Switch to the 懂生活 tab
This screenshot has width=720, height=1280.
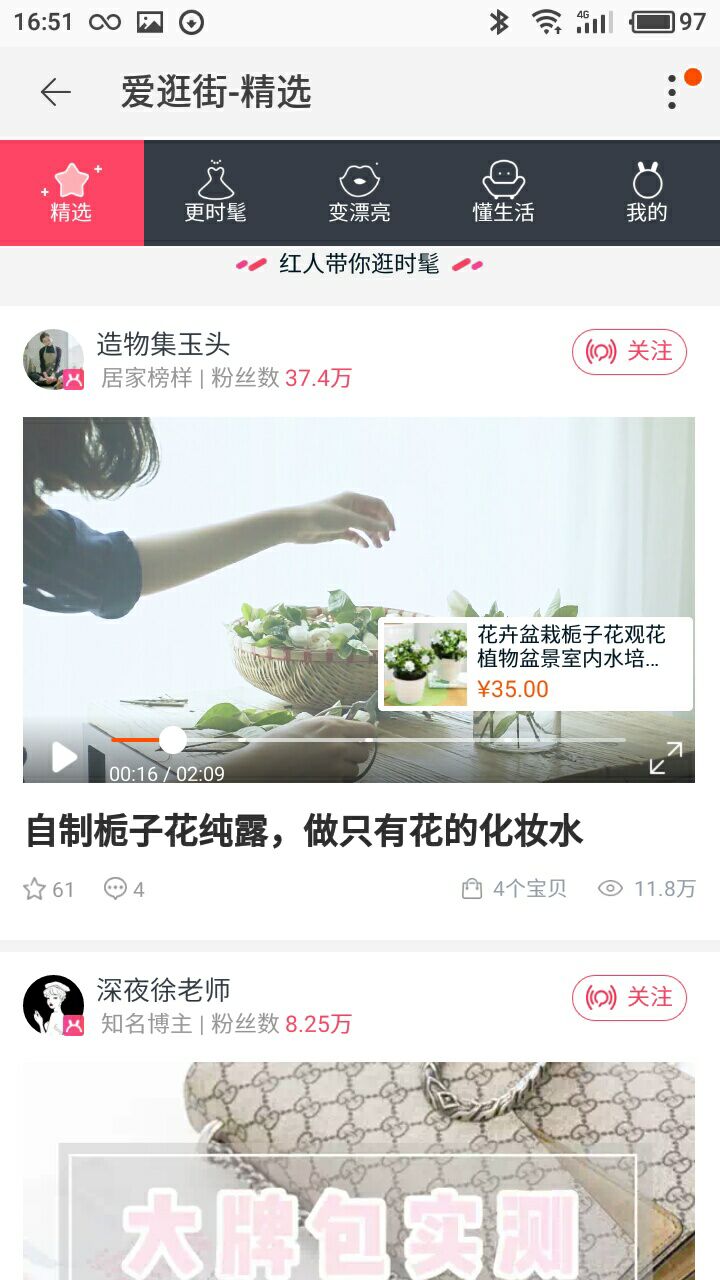[x=503, y=193]
